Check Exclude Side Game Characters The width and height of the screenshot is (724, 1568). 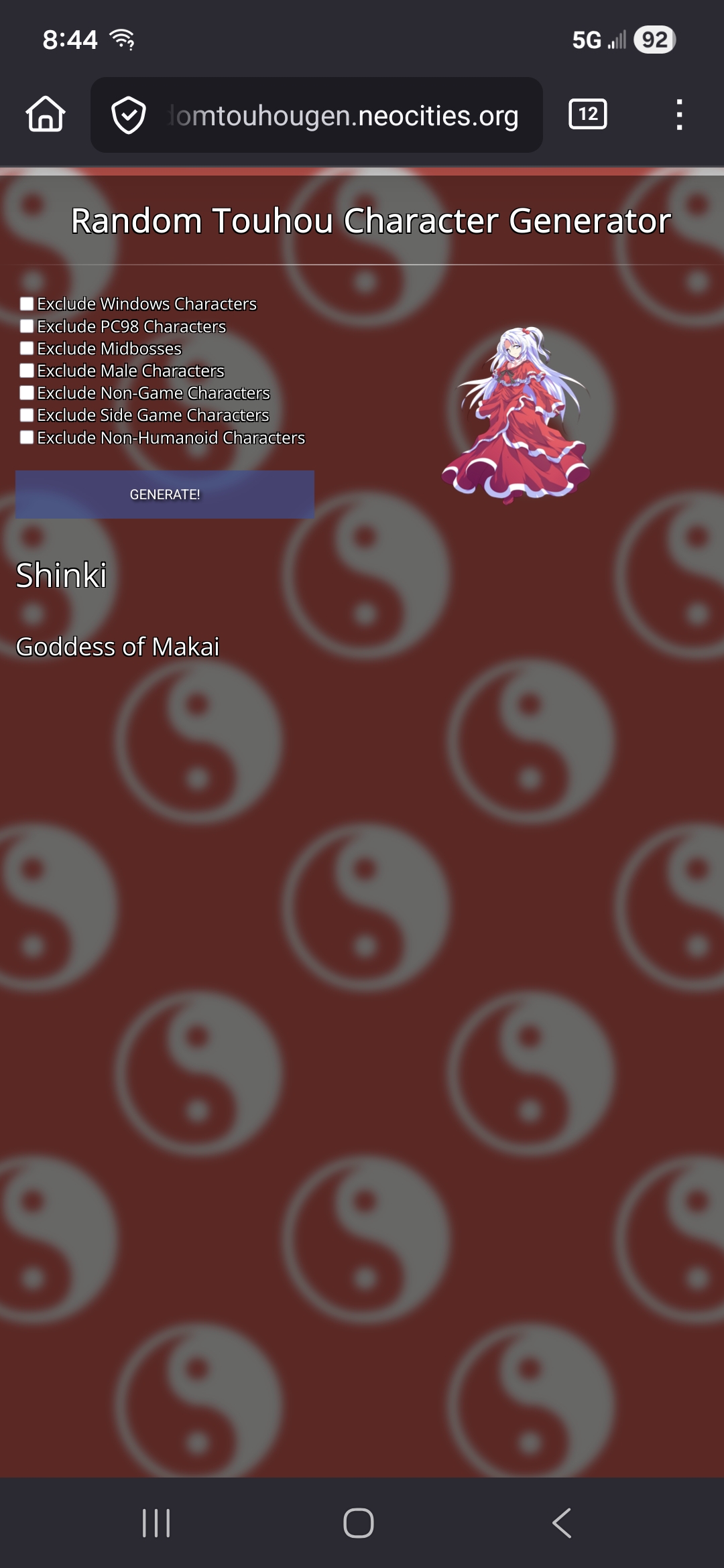point(27,415)
